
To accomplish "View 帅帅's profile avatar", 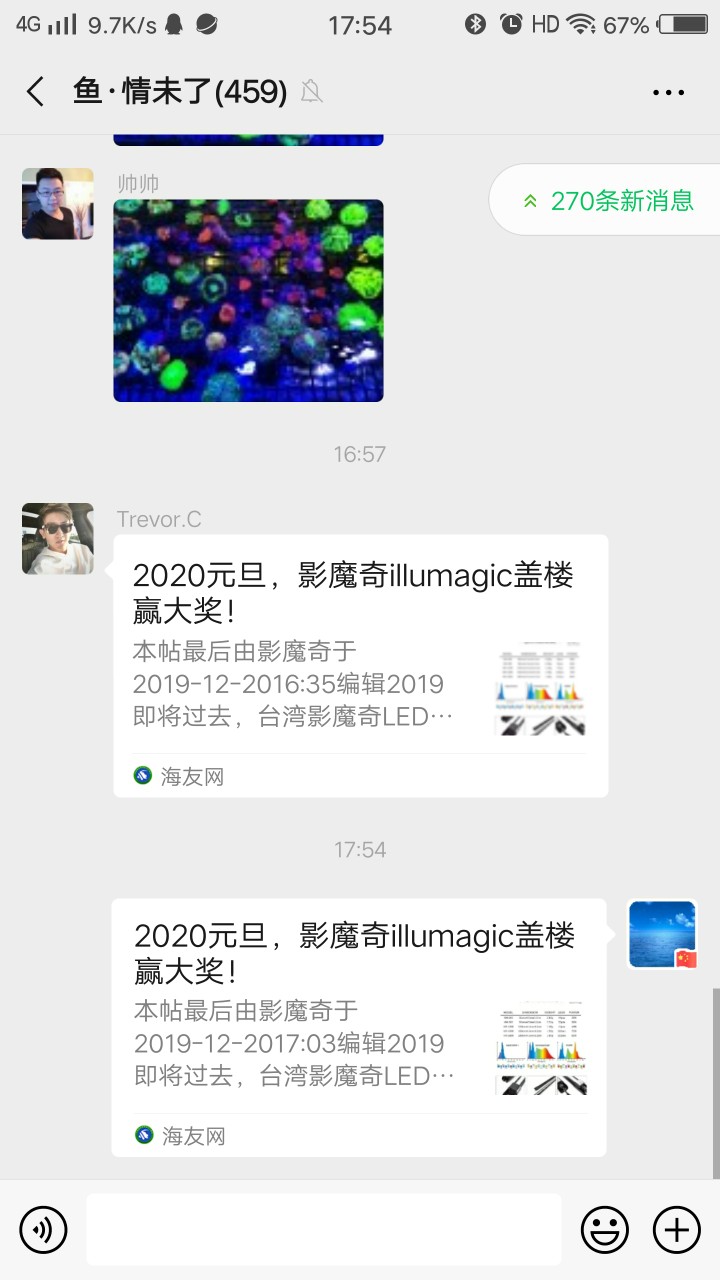I will 58,204.
